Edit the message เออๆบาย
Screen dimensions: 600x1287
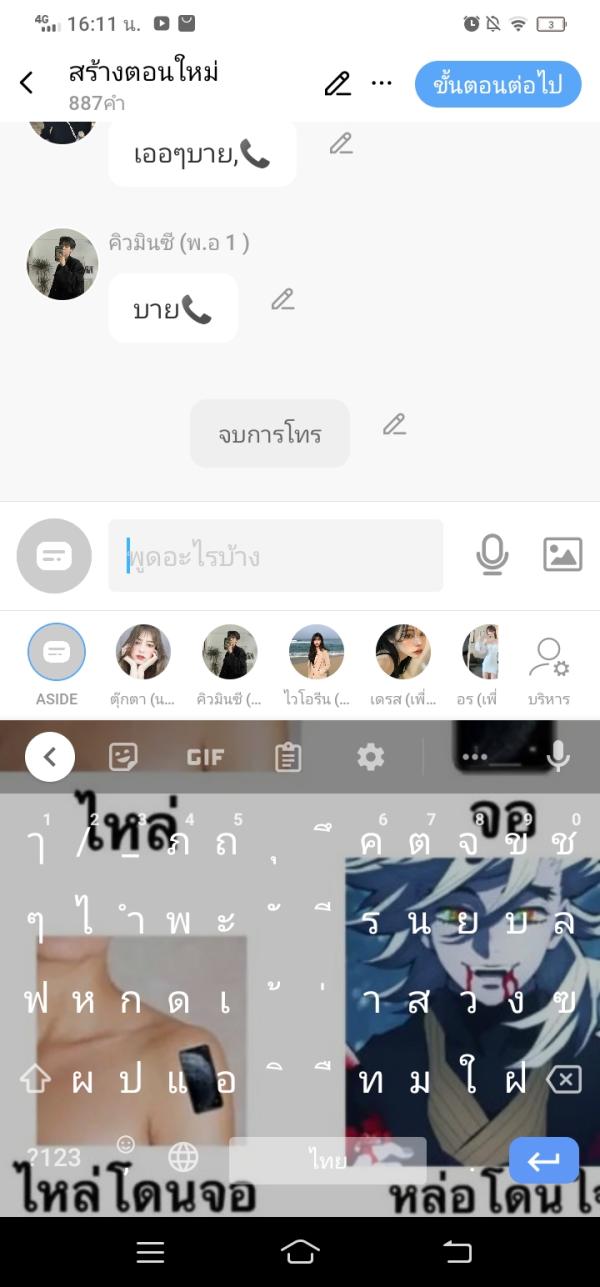tap(341, 144)
